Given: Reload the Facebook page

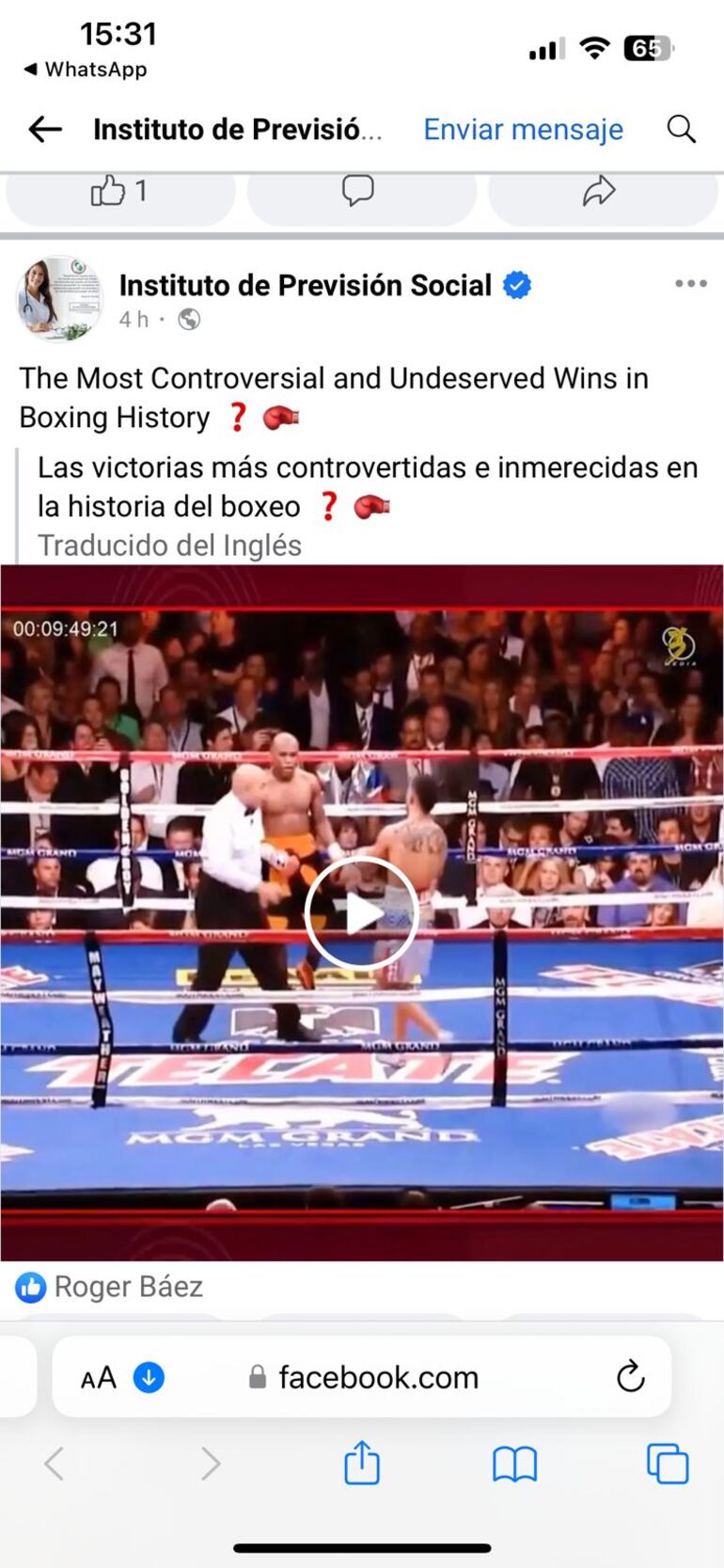Looking at the screenshot, I should (630, 1377).
